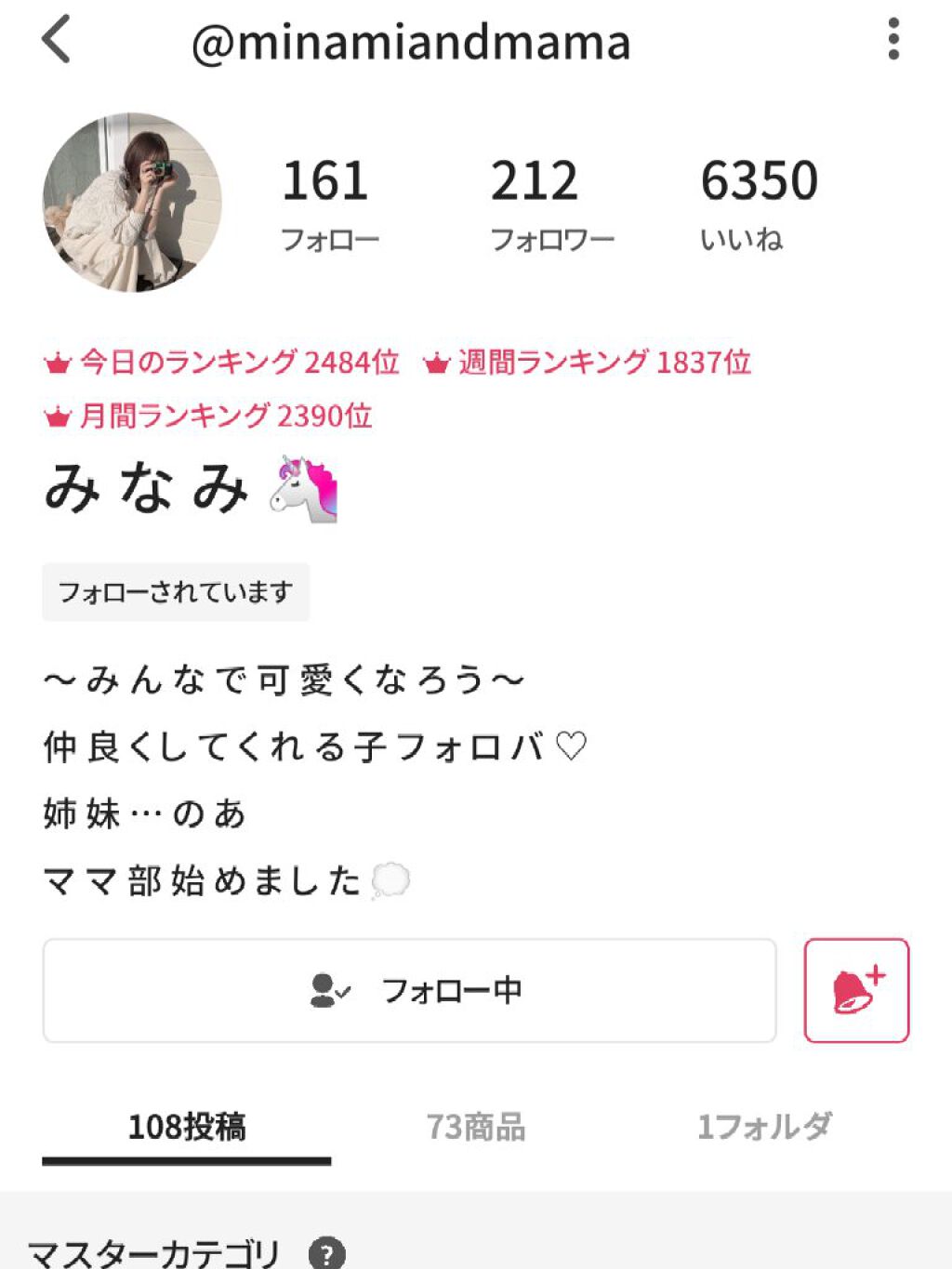
Task: Enable notifications for this user
Action: (858, 990)
